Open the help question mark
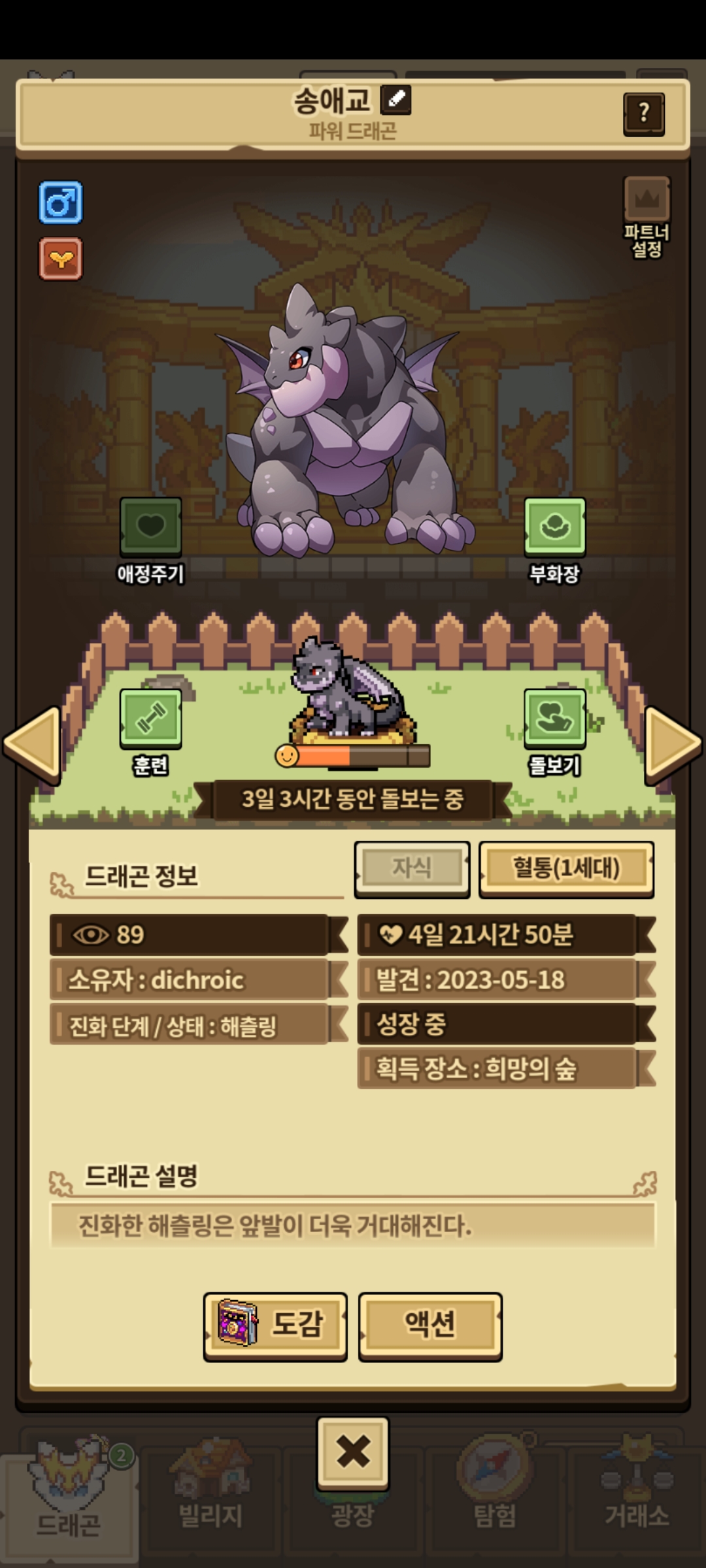Image resolution: width=706 pixels, height=1568 pixels. (x=644, y=114)
